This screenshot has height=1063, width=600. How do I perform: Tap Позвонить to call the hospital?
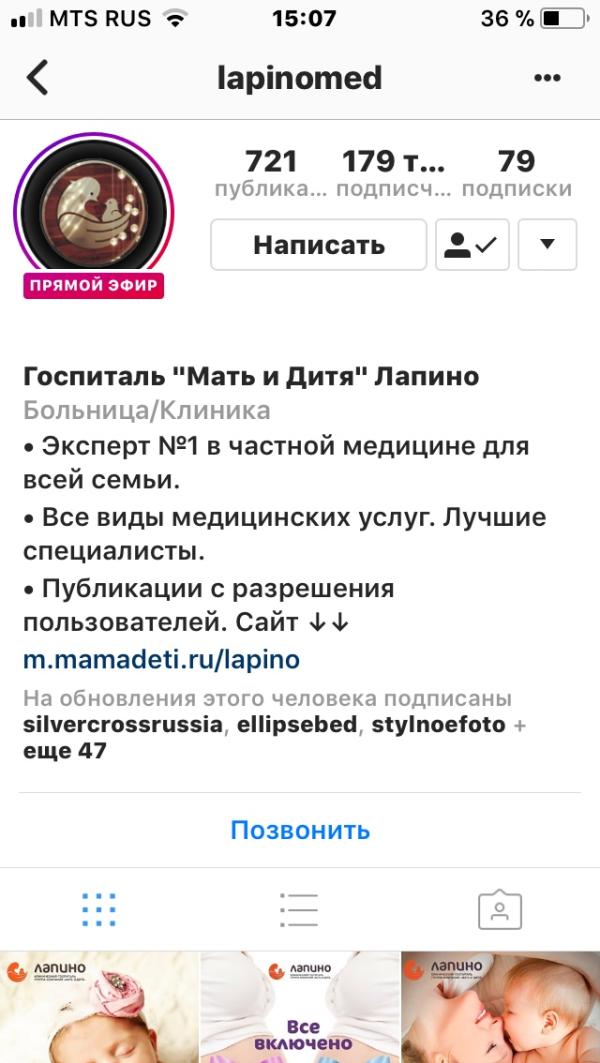pos(300,830)
